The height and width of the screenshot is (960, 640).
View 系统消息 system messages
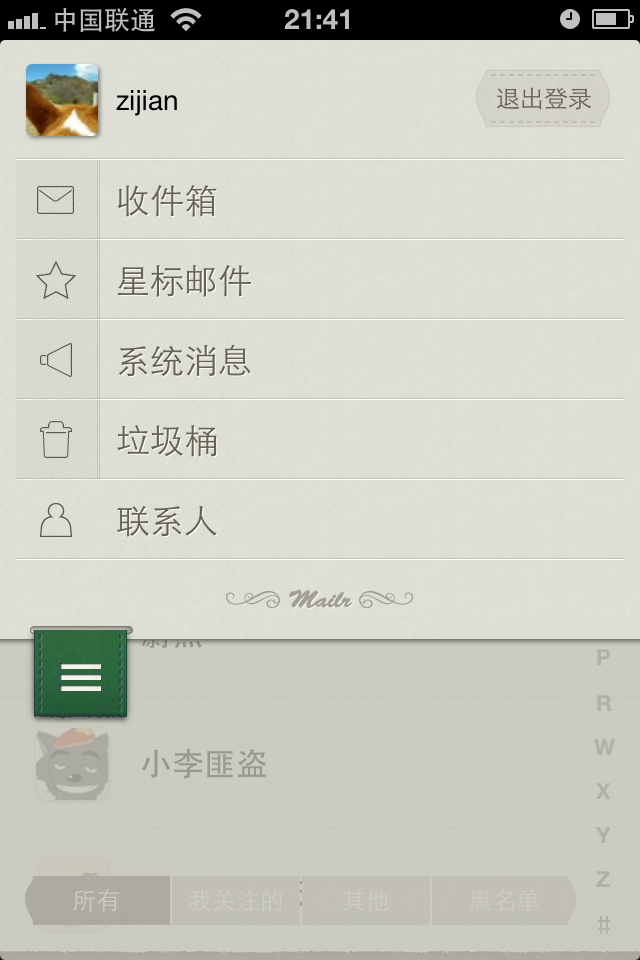point(320,360)
